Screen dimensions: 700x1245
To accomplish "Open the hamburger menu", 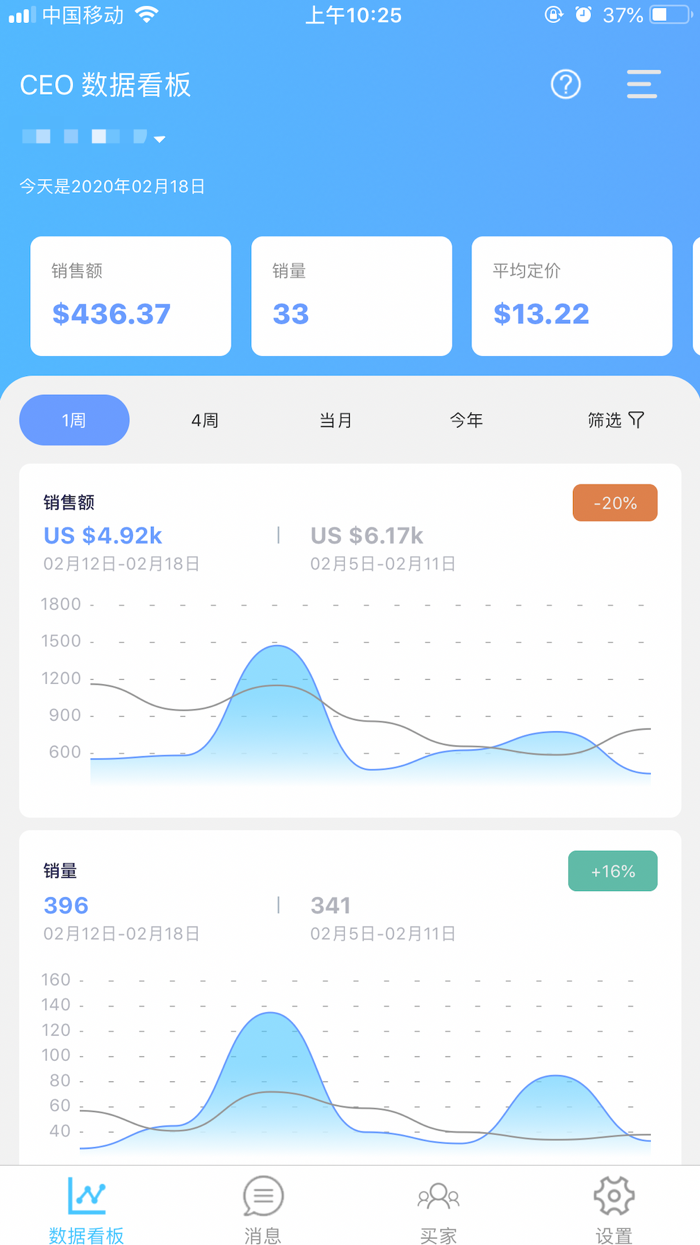I will pos(643,84).
